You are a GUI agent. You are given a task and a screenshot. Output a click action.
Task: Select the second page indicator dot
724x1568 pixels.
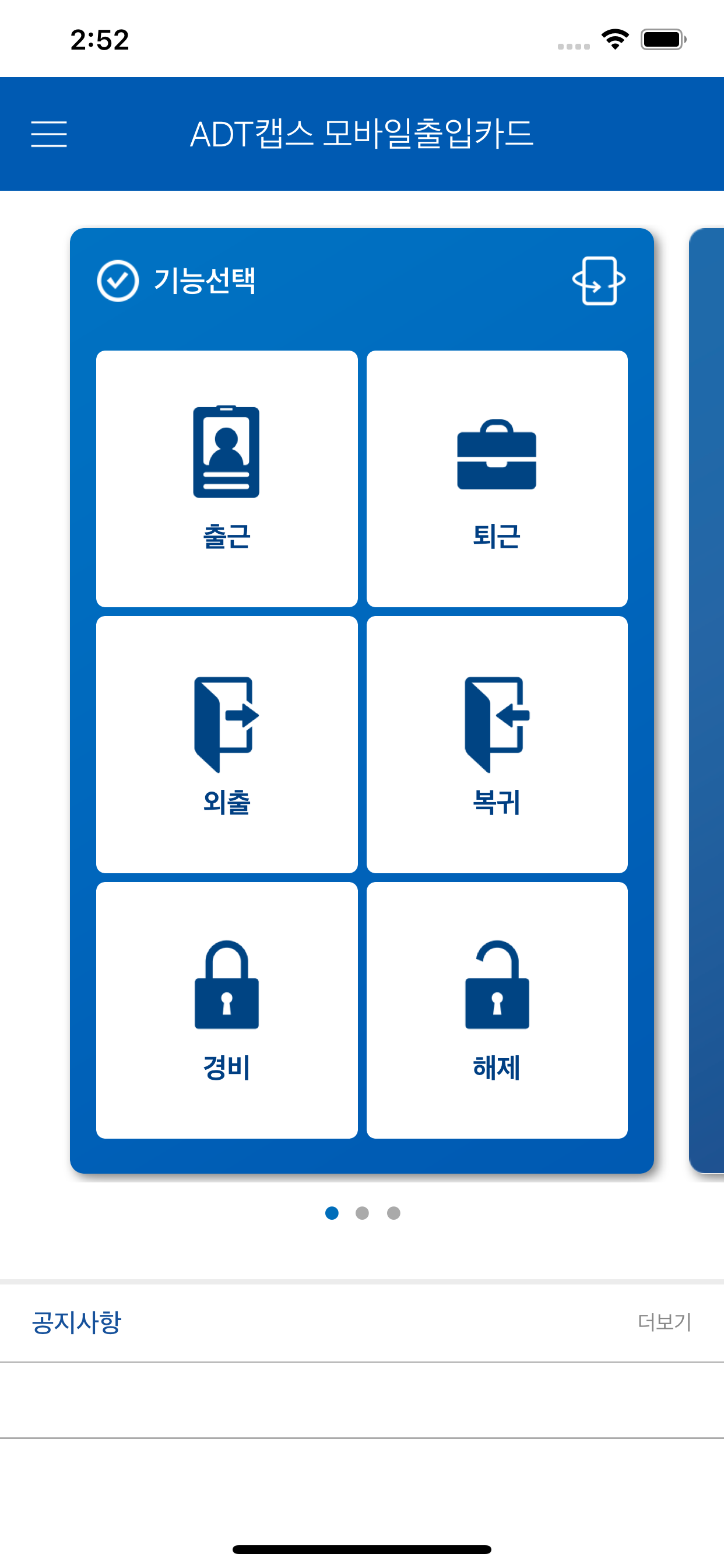tap(362, 1213)
